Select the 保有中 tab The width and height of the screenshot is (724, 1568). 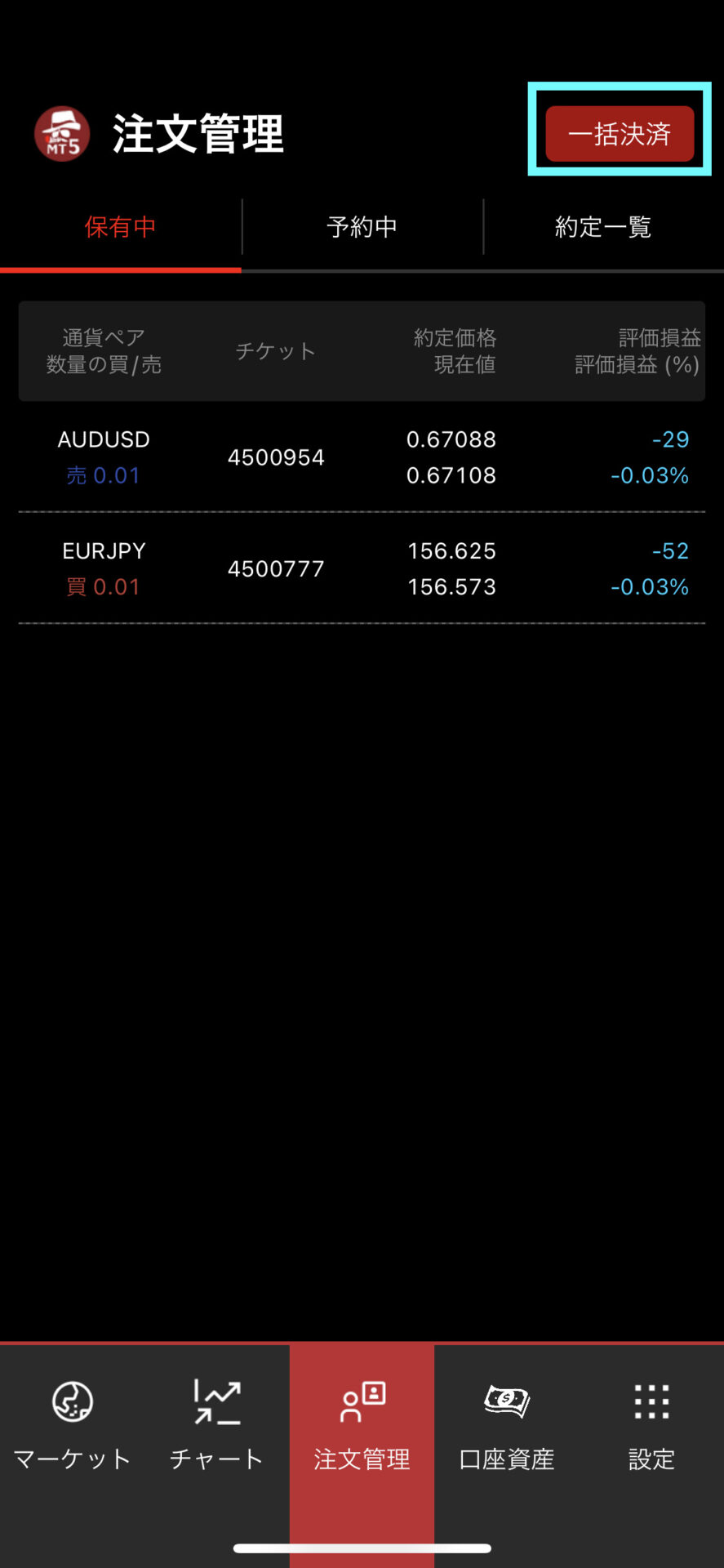(x=120, y=227)
